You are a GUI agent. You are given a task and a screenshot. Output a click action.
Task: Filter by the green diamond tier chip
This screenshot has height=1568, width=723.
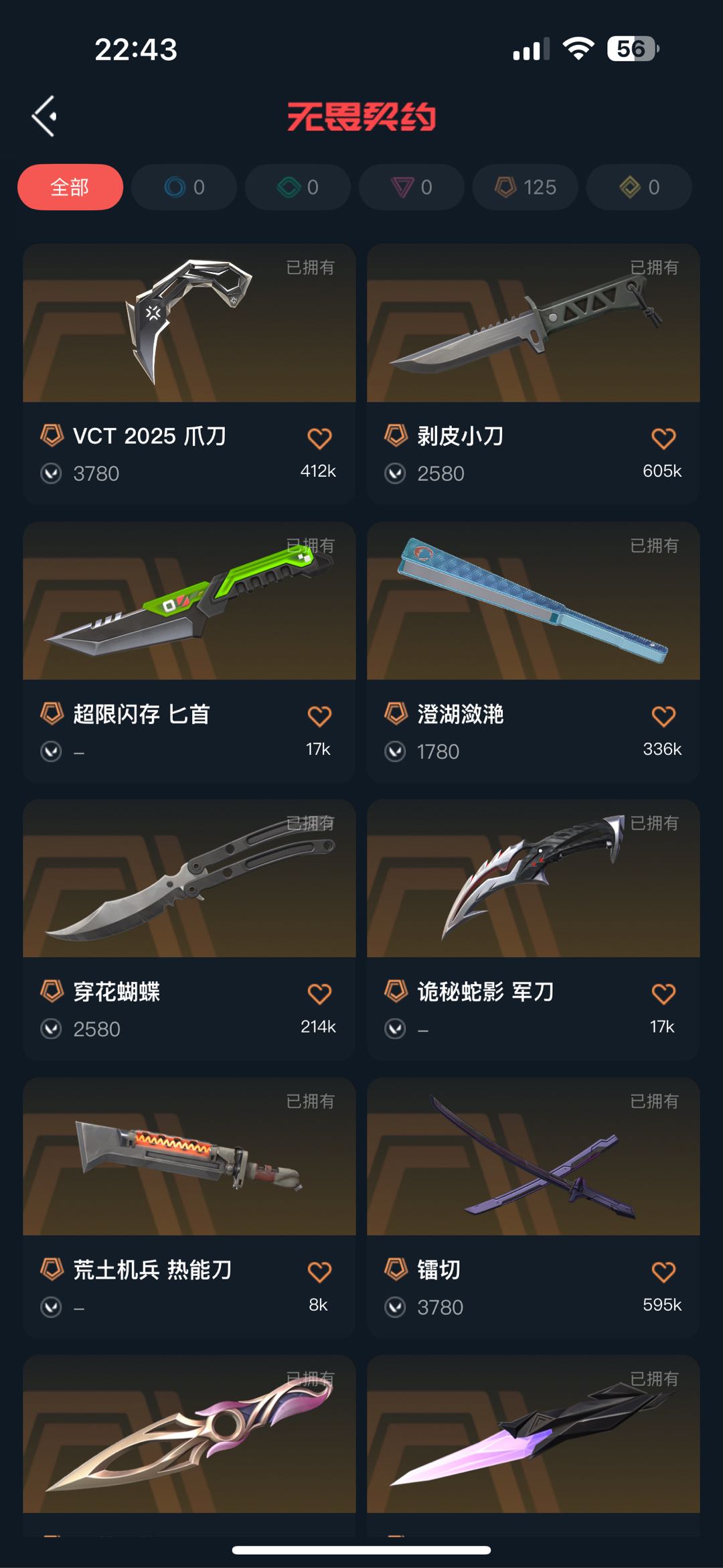298,187
